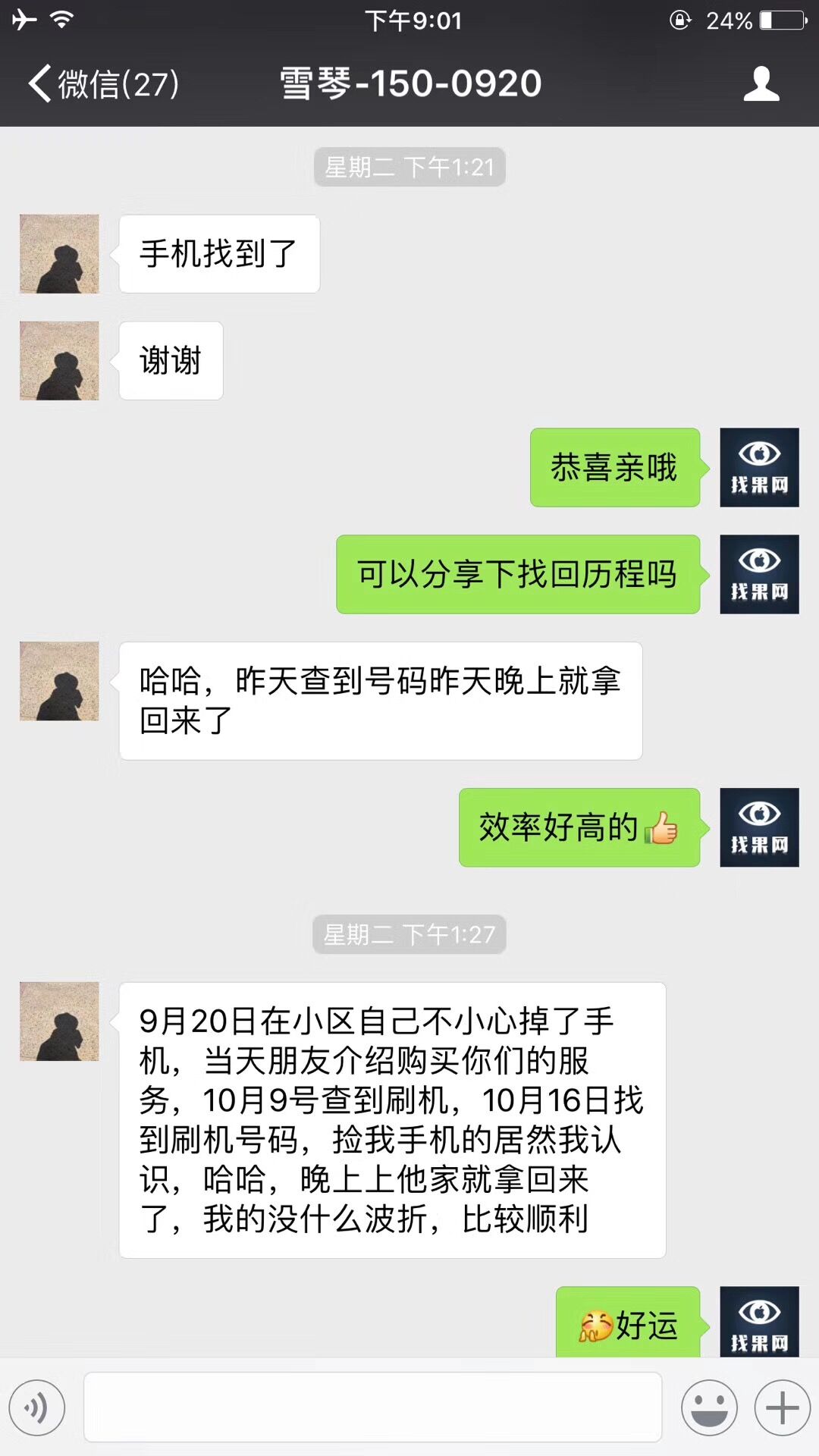Image resolution: width=819 pixels, height=1456 pixels.
Task: Tap the contact avatar beside 手机找到了
Action: (59, 254)
